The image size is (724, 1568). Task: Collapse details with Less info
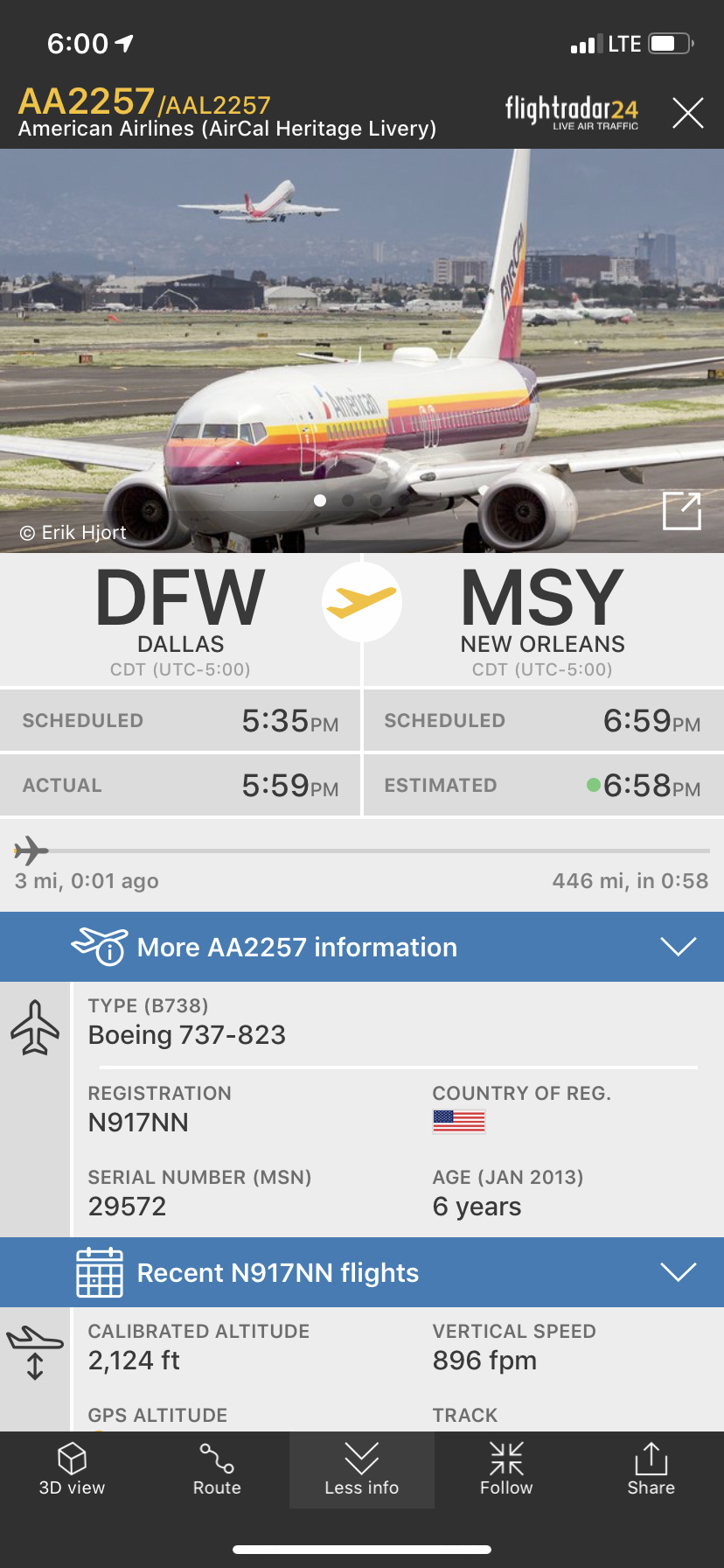(x=361, y=1470)
